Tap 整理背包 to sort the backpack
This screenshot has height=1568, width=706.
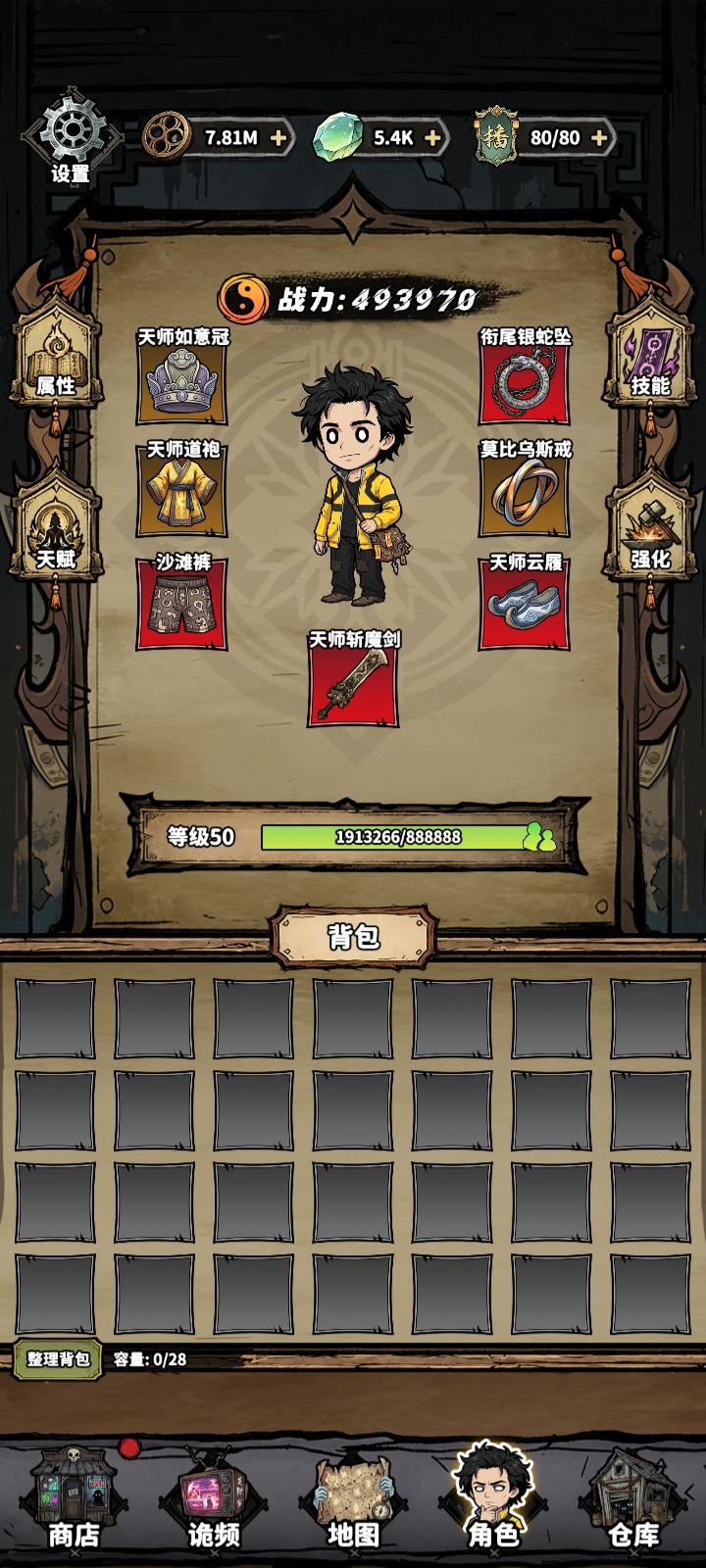(58, 1359)
